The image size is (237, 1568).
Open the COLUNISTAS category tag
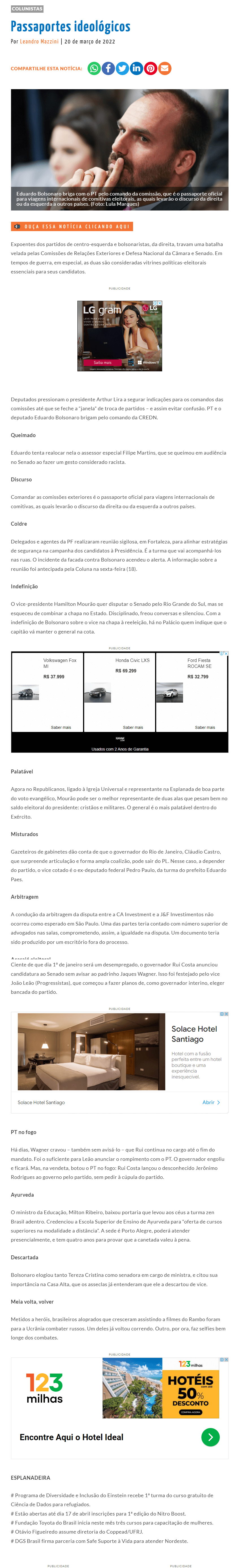coord(27,9)
